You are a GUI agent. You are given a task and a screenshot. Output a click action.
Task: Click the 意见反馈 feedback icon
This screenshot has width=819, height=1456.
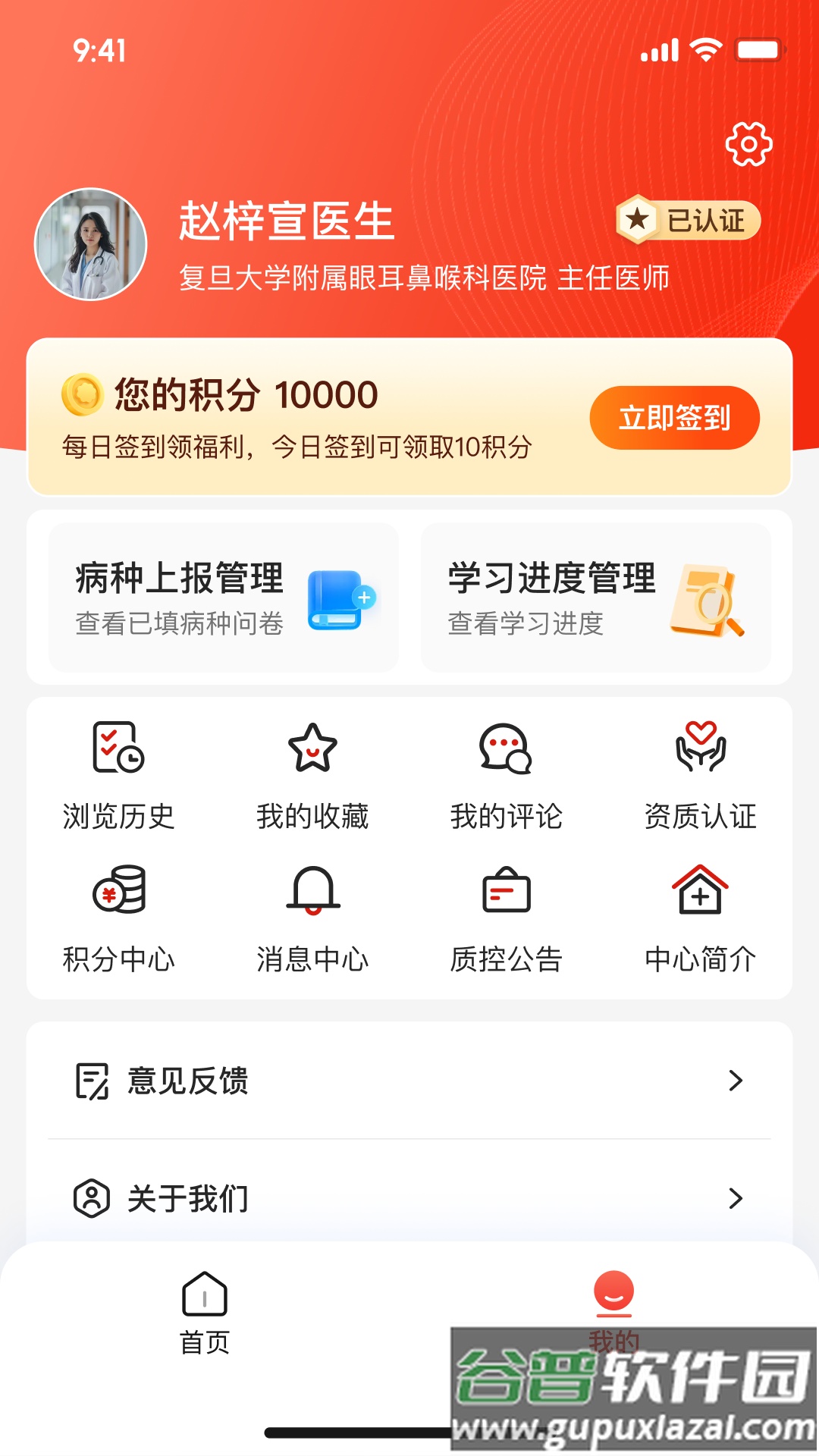(x=91, y=1080)
